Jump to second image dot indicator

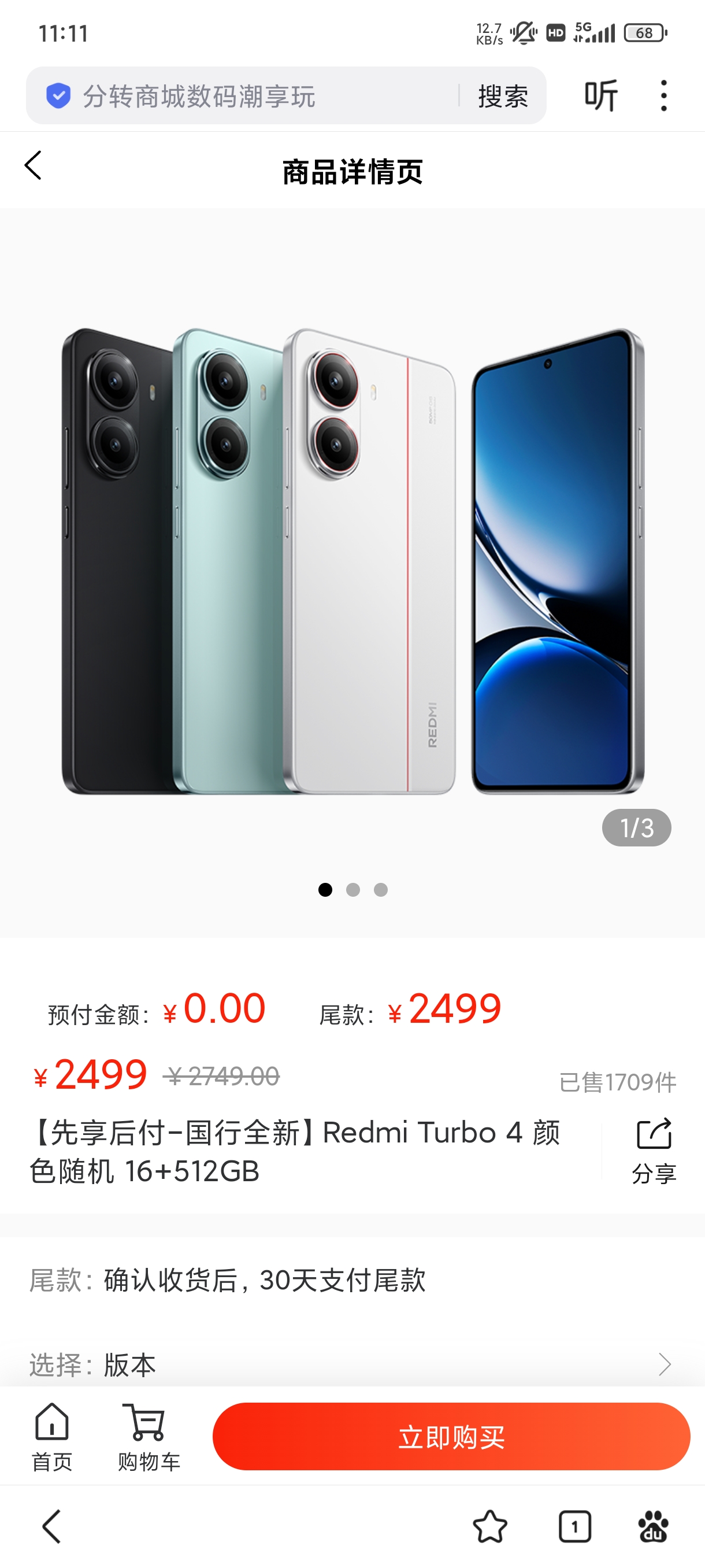[x=353, y=890]
